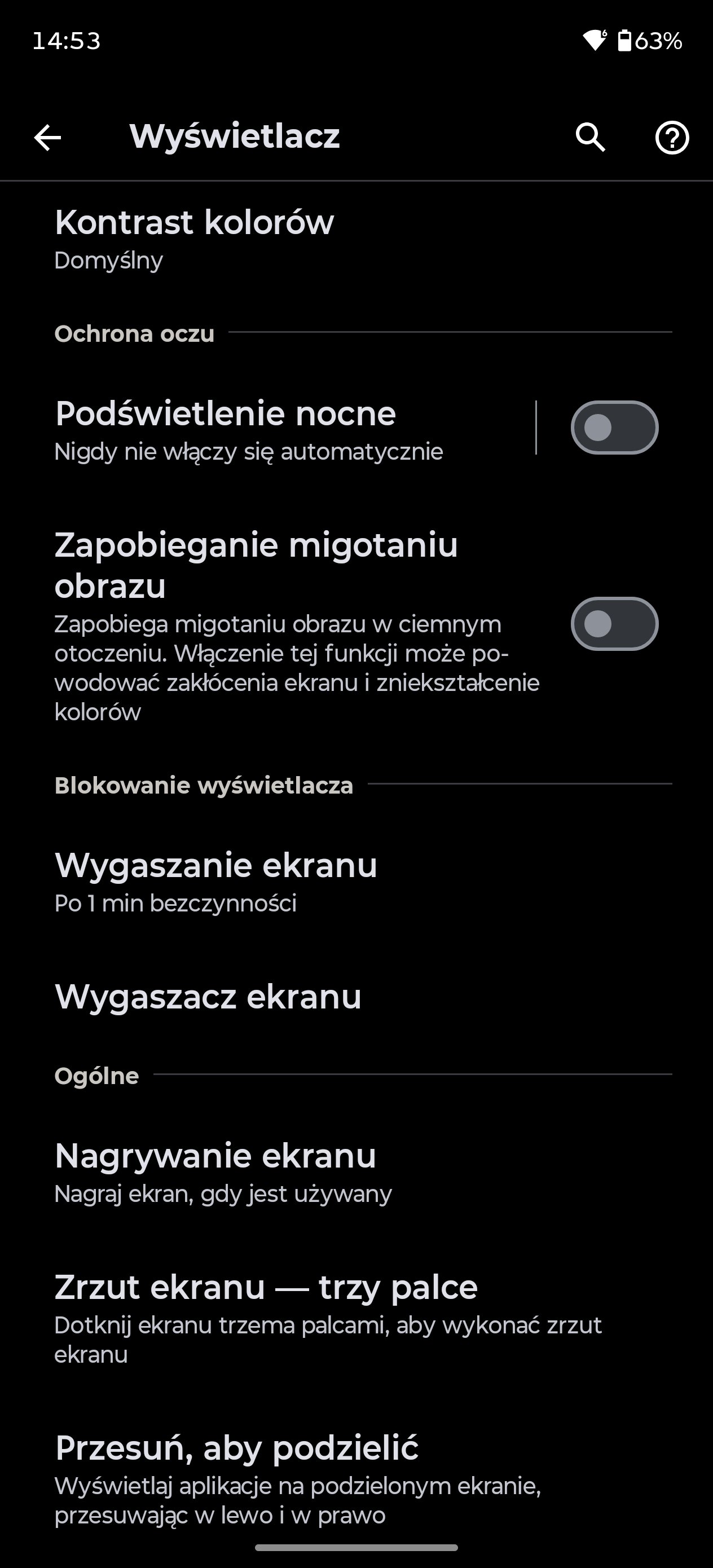Open Wygaszacz ekranu

pyautogui.click(x=208, y=997)
